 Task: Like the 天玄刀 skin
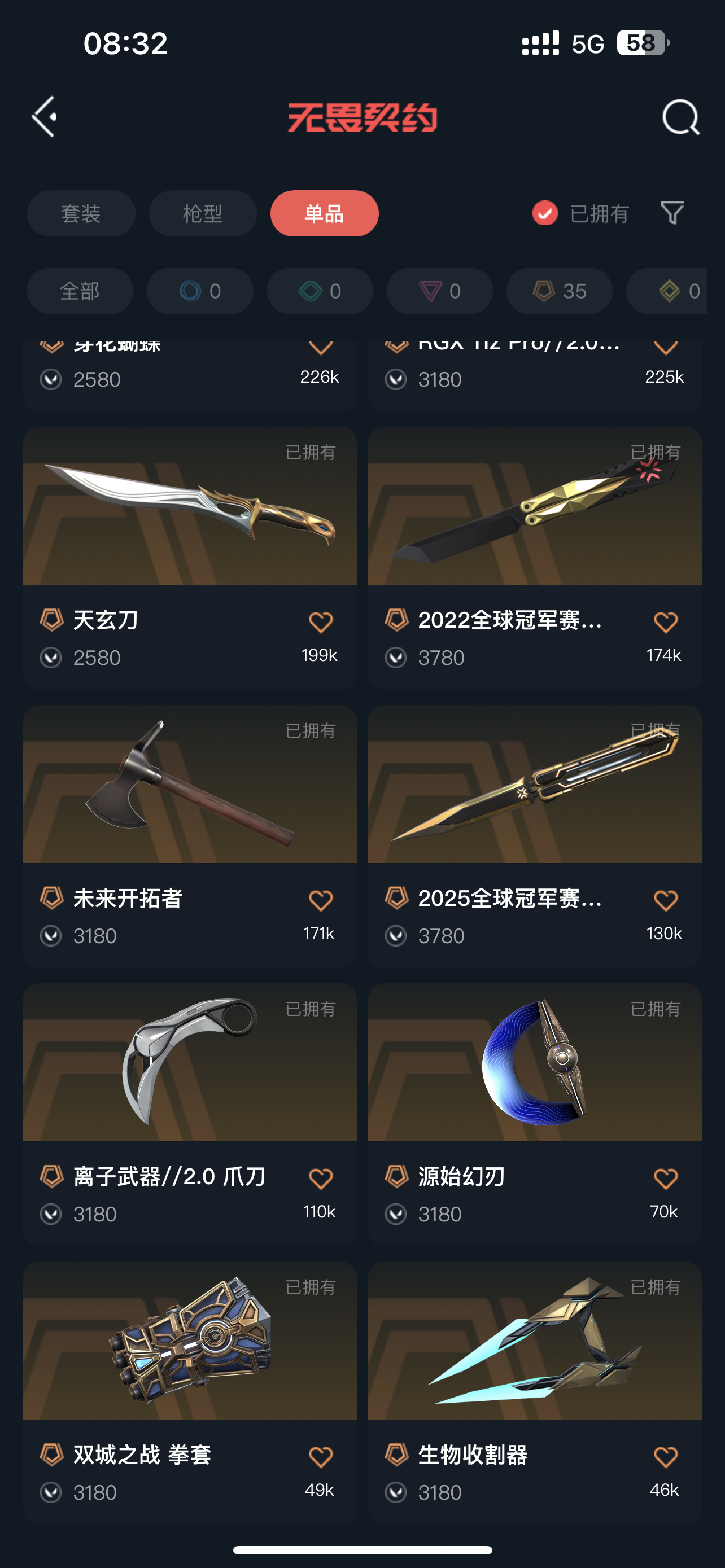pos(320,622)
